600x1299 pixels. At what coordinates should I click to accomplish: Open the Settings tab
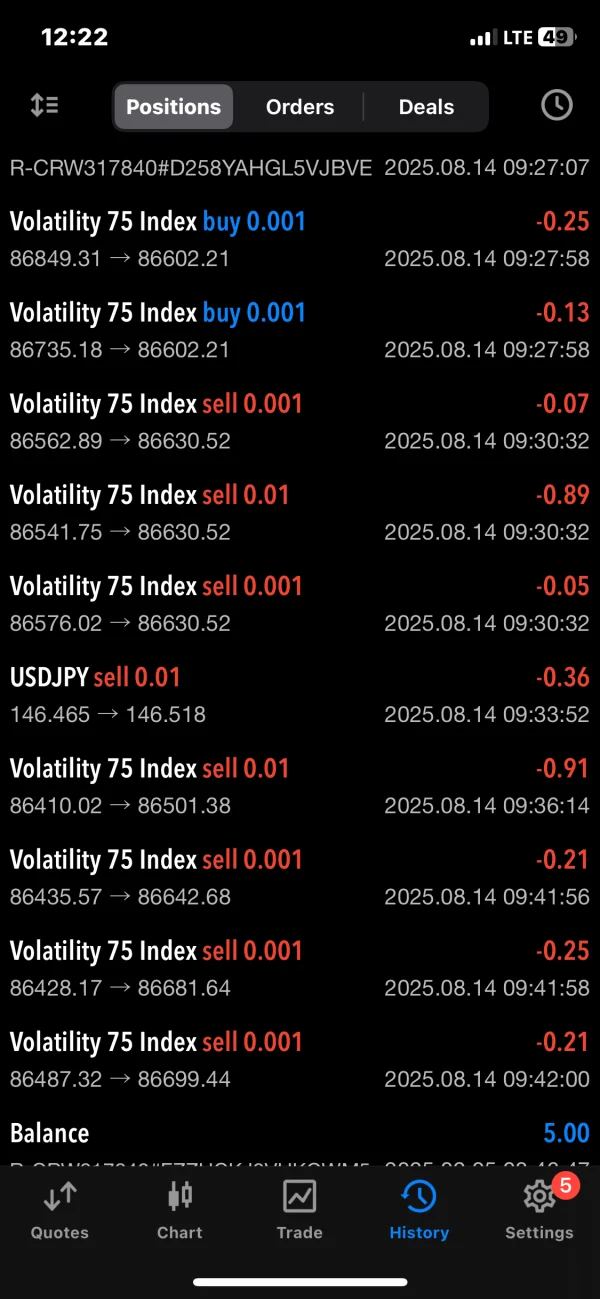tap(539, 1209)
